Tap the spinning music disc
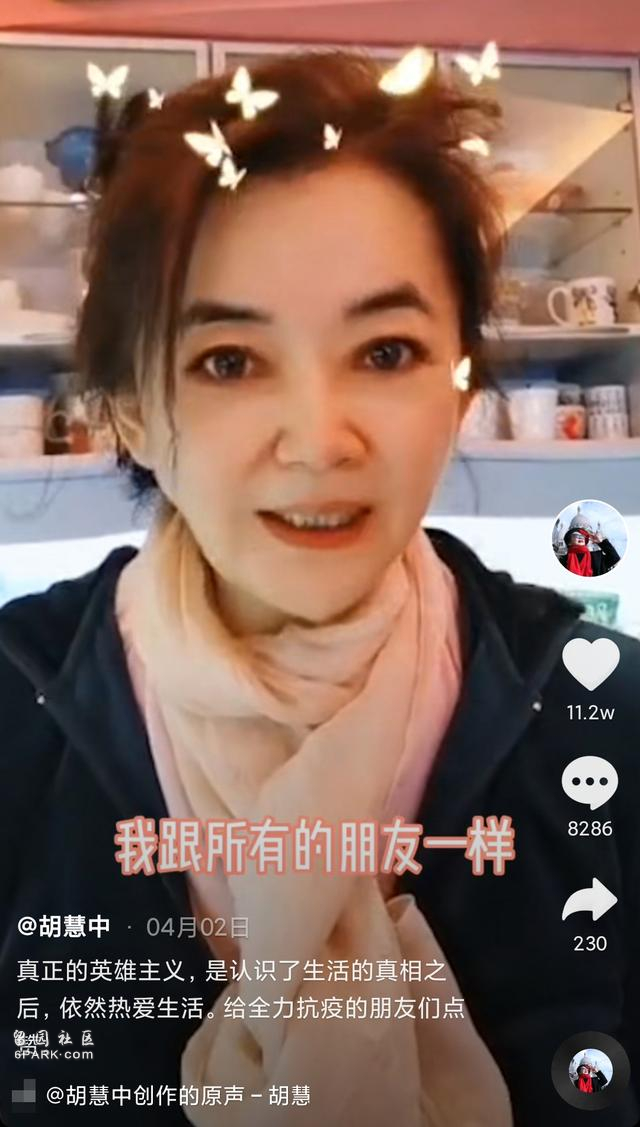Viewport: 640px width, 1127px height. (x=590, y=1071)
